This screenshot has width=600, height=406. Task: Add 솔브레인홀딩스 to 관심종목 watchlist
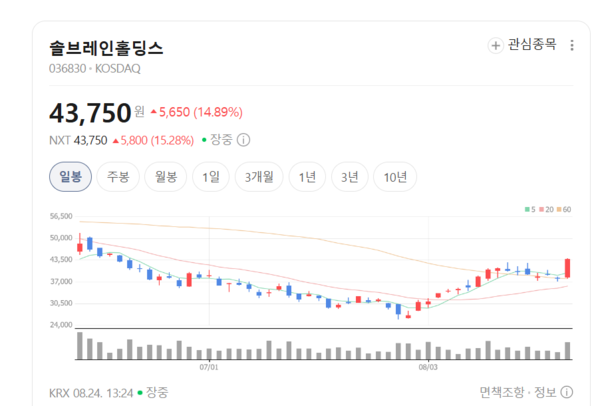tap(522, 45)
